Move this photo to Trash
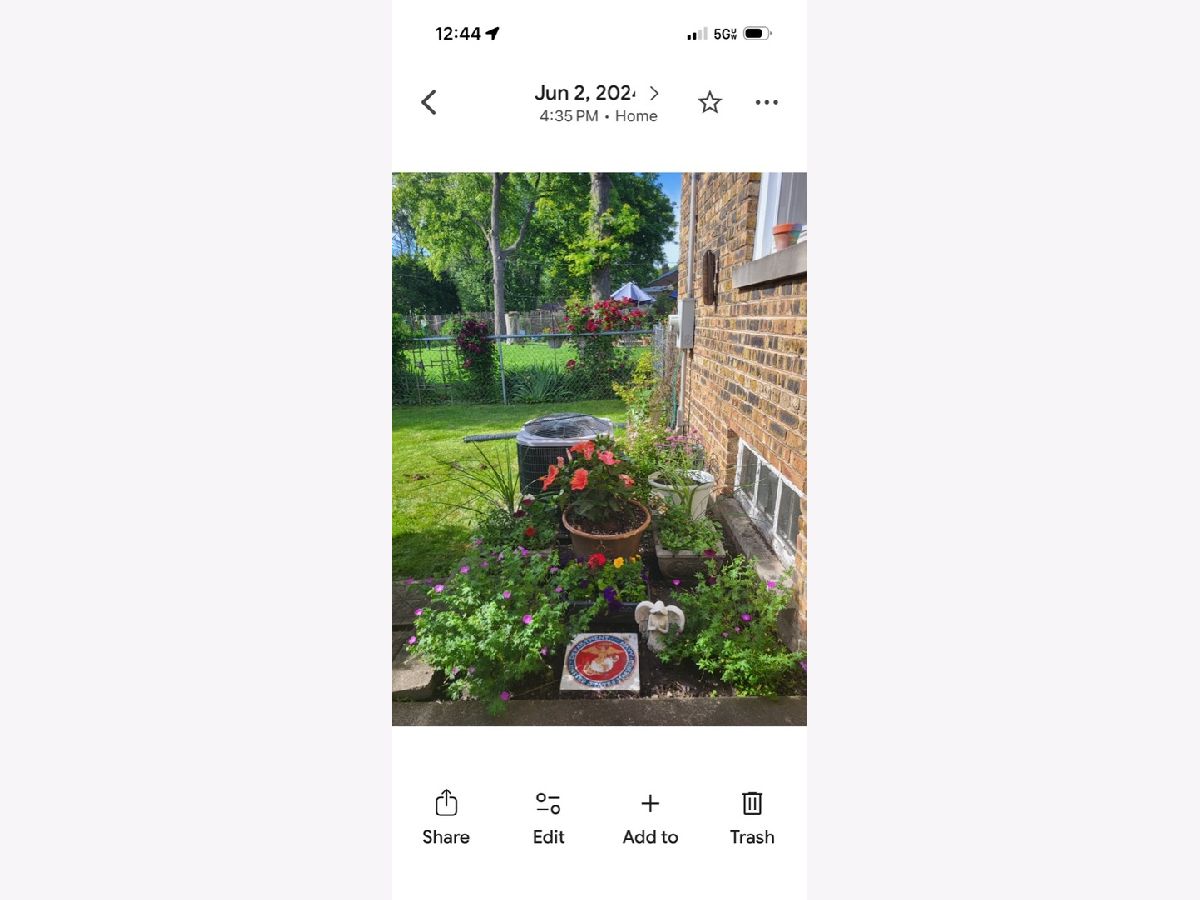The width and height of the screenshot is (1200, 900). tap(752, 817)
